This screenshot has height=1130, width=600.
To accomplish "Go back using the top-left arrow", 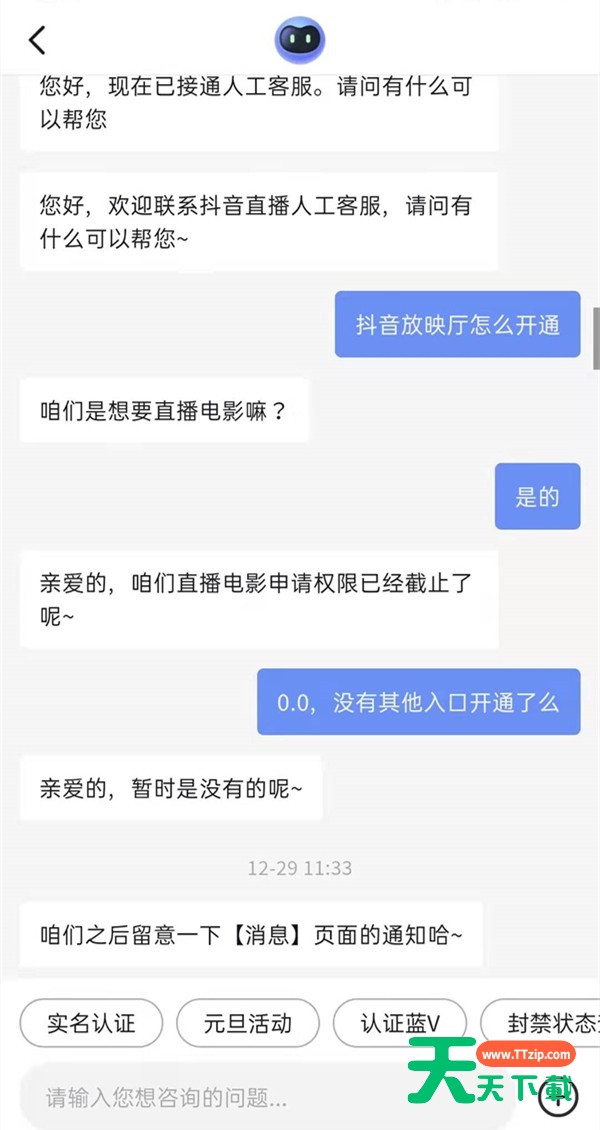I will [37, 40].
